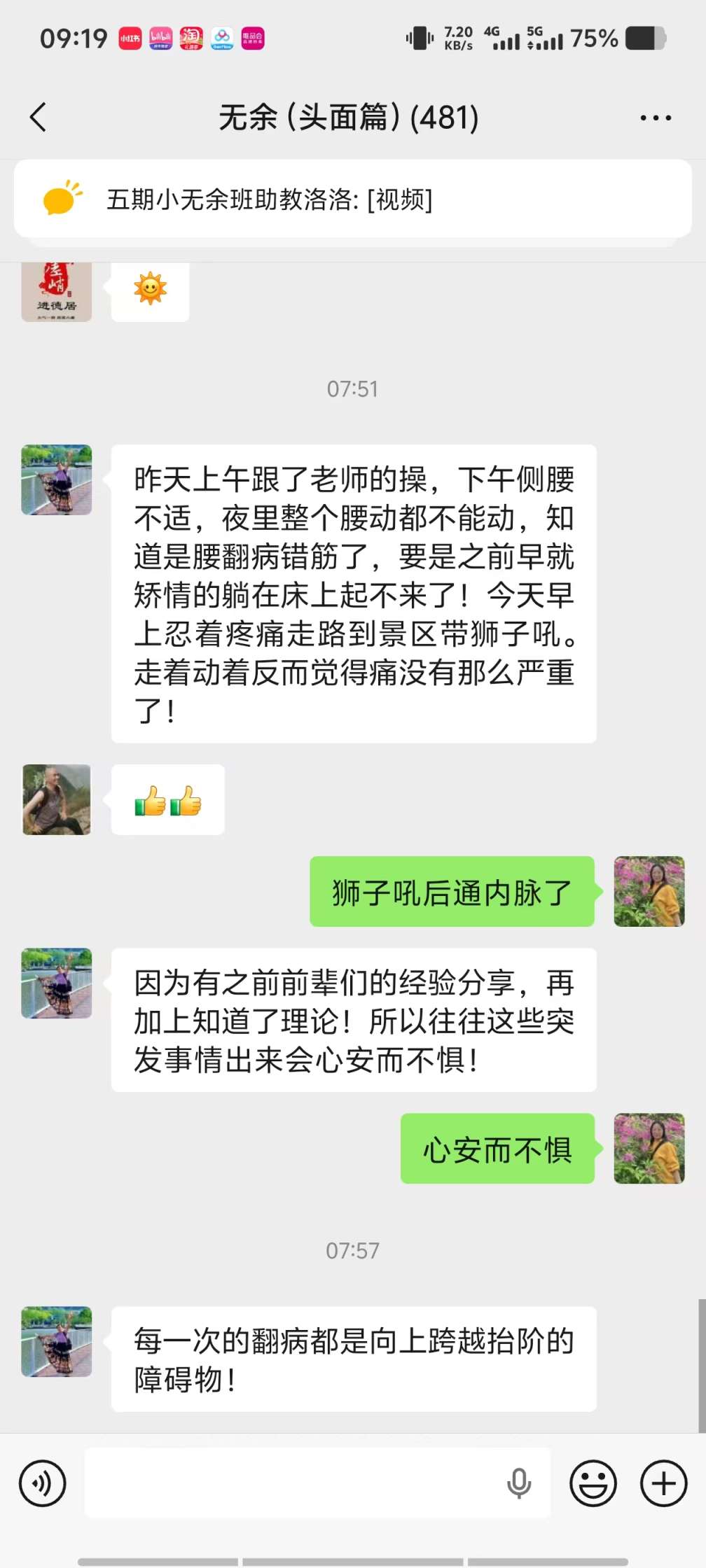Open the emoji sticker panel

(593, 1483)
